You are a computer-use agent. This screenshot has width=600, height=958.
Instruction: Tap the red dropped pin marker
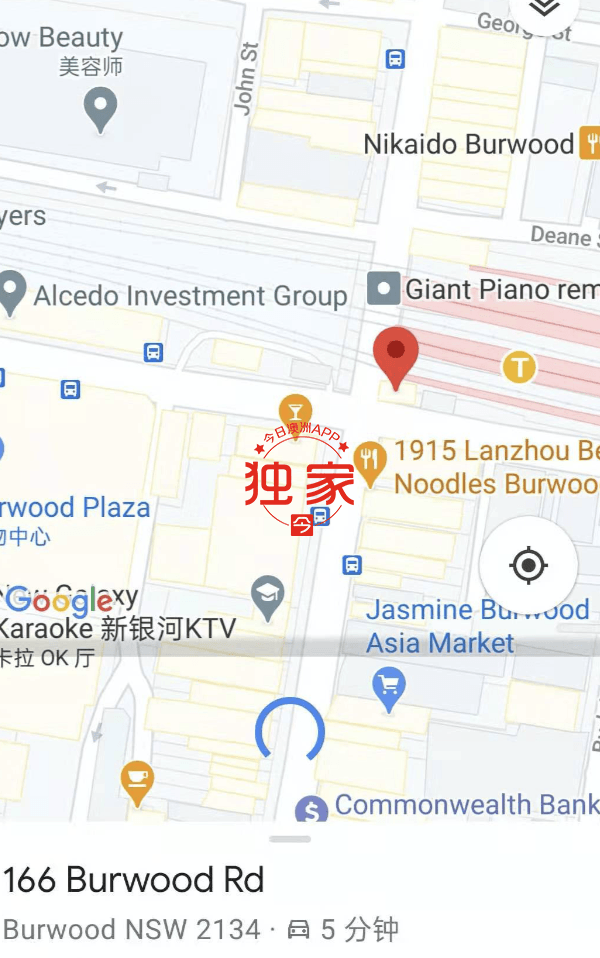point(396,355)
